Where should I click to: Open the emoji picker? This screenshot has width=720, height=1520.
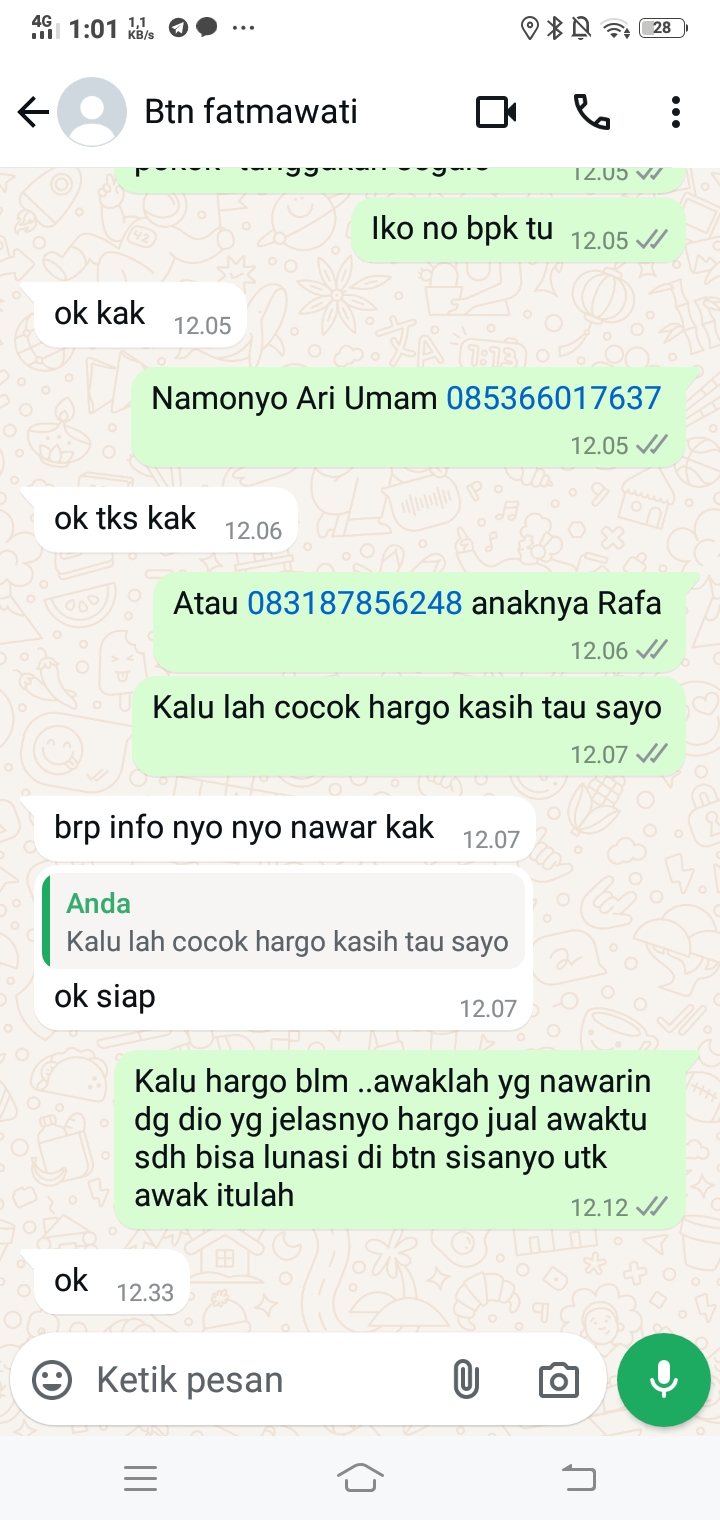(52, 1381)
